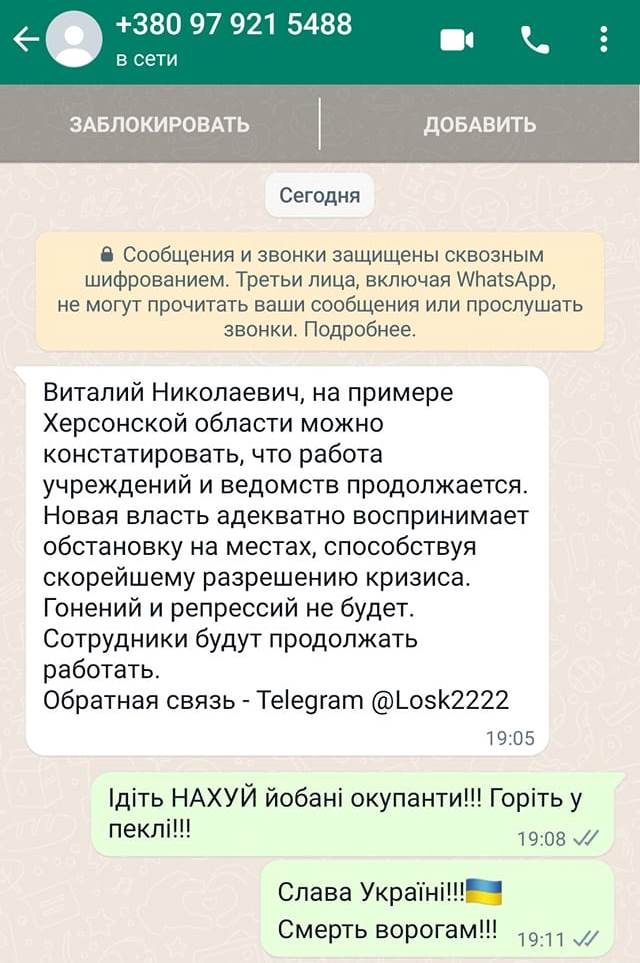Go back to the chat list
This screenshot has width=640, height=963.
[x=24, y=40]
